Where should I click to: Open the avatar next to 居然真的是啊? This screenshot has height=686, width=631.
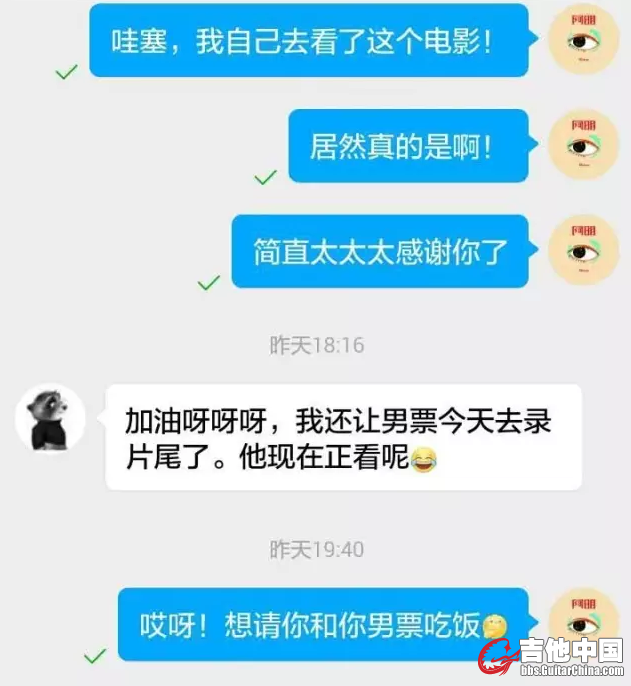point(584,145)
